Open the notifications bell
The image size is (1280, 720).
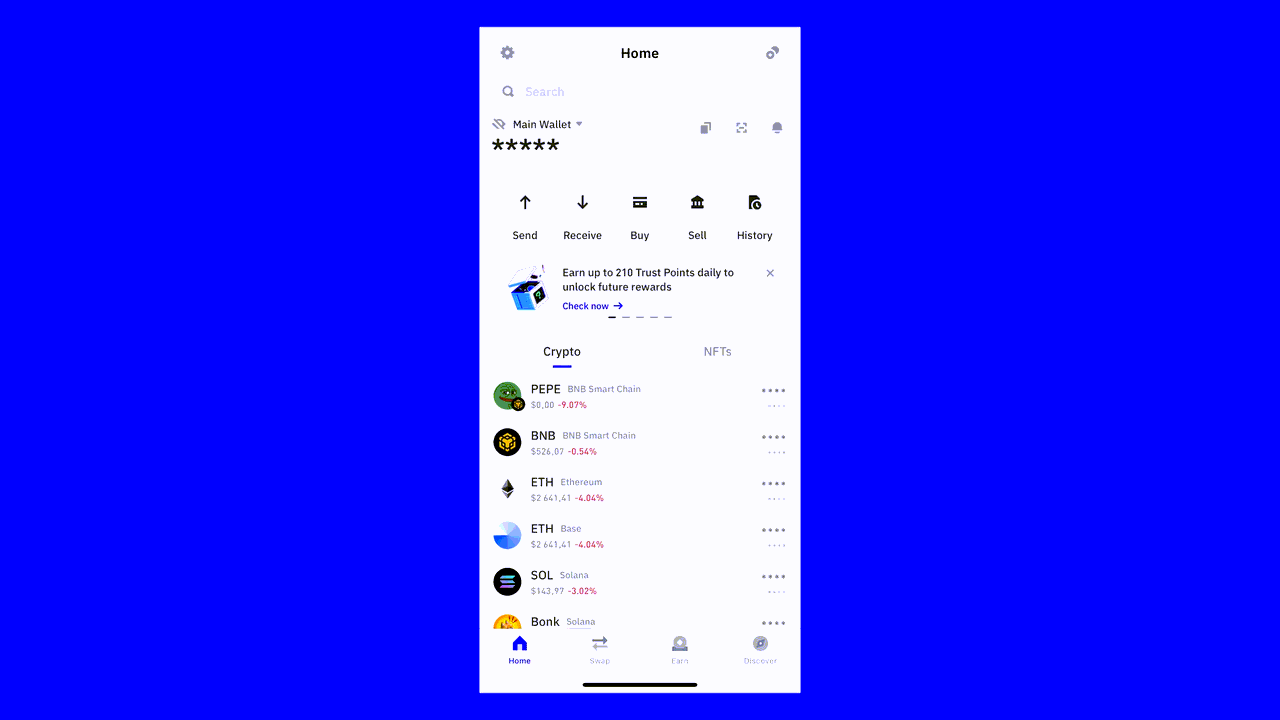pyautogui.click(x=777, y=128)
